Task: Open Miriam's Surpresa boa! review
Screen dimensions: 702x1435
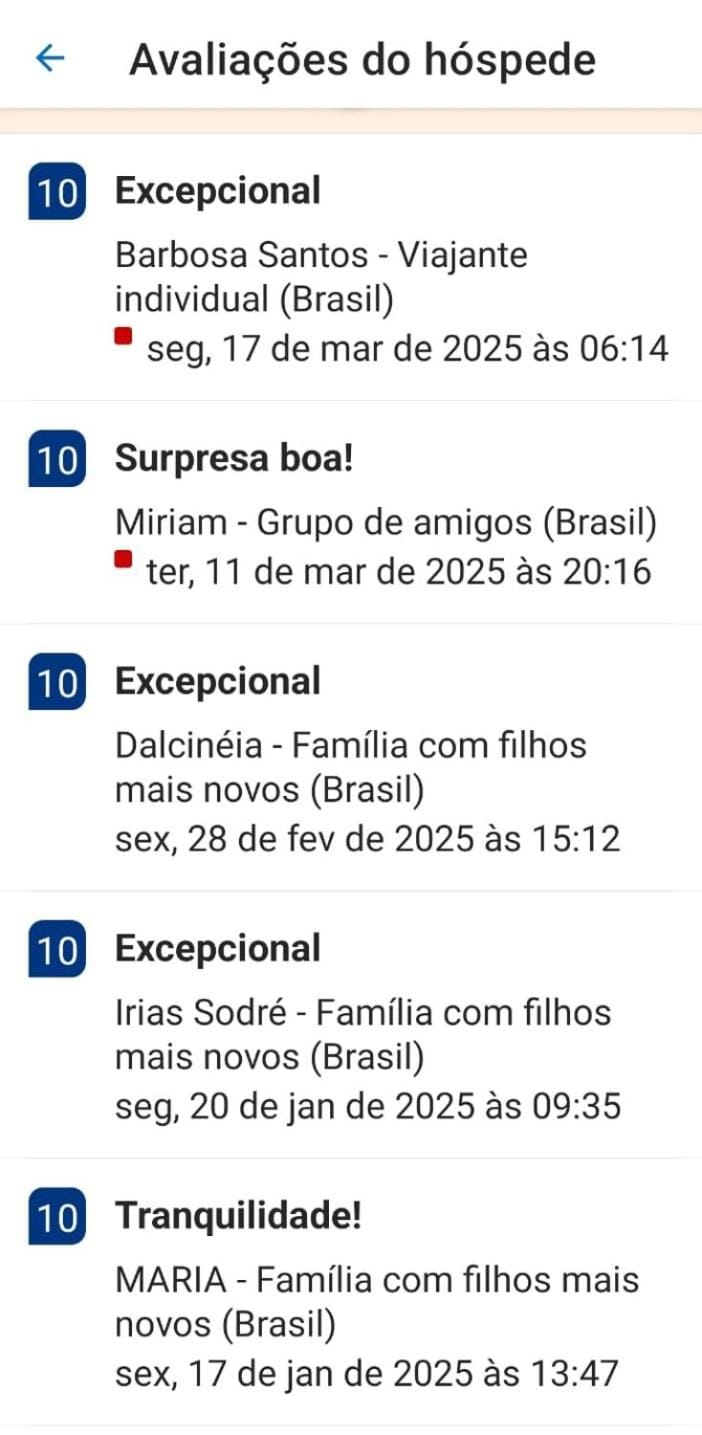Action: tap(350, 514)
